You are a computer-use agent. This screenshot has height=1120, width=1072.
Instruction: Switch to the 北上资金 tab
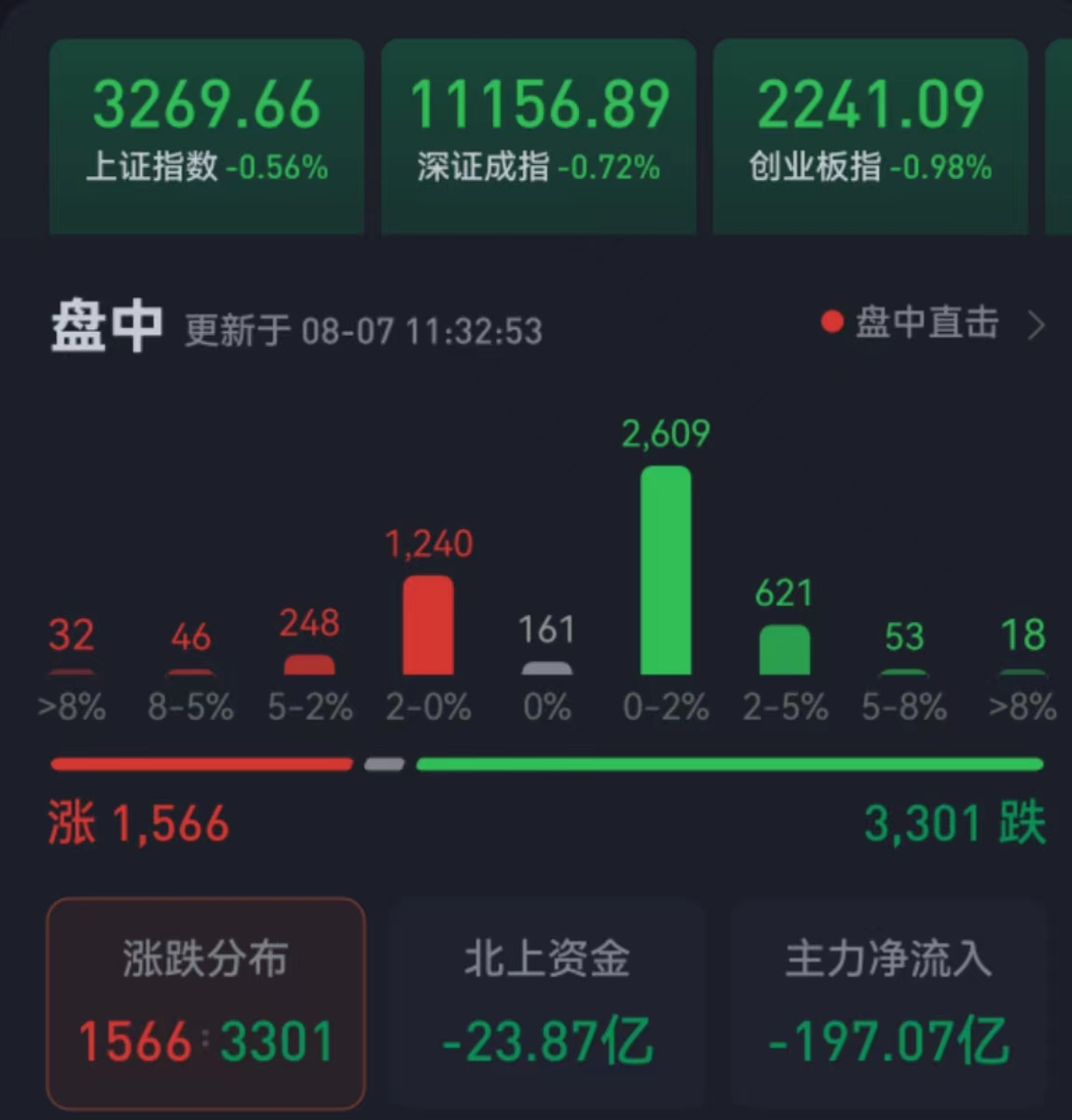tap(546, 1002)
